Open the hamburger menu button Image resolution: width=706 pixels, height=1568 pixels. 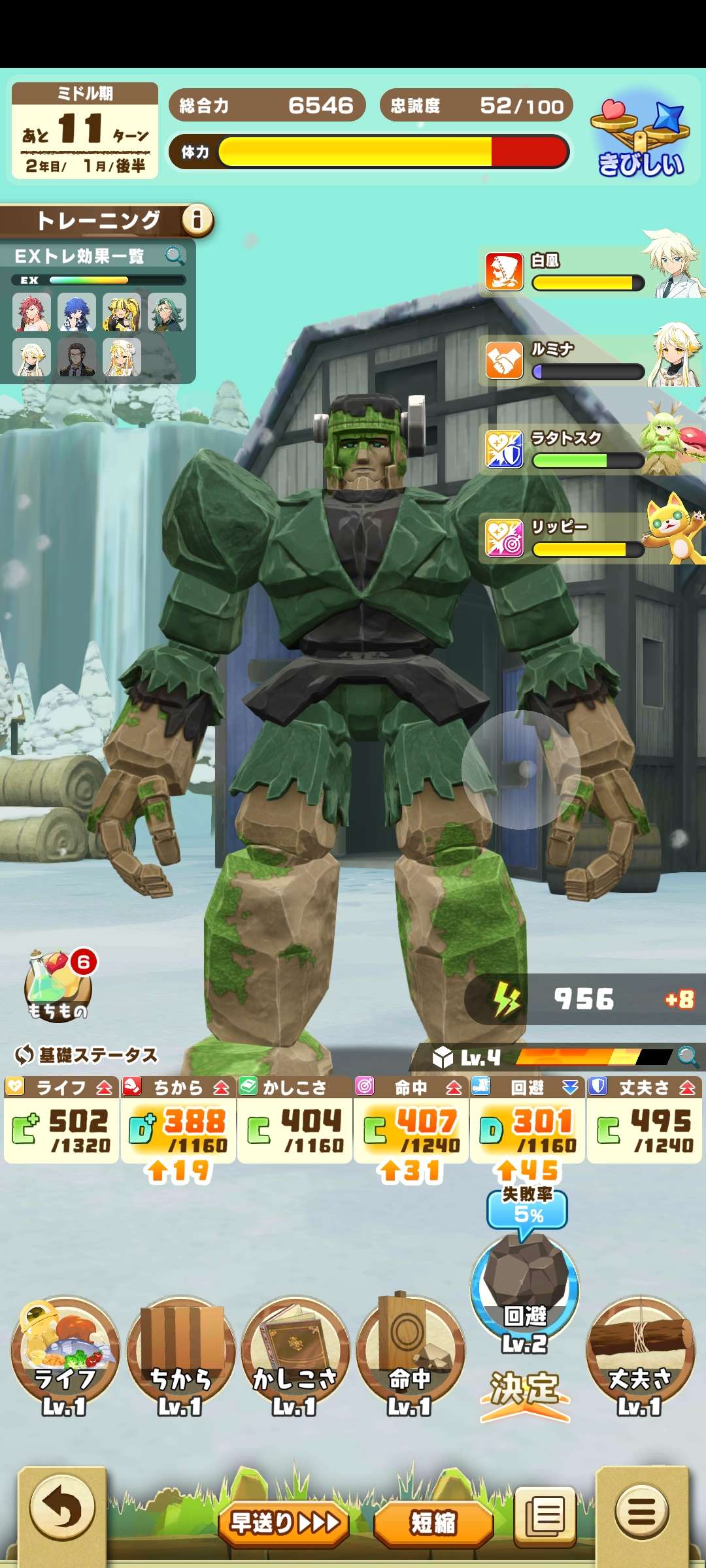[x=642, y=1511]
